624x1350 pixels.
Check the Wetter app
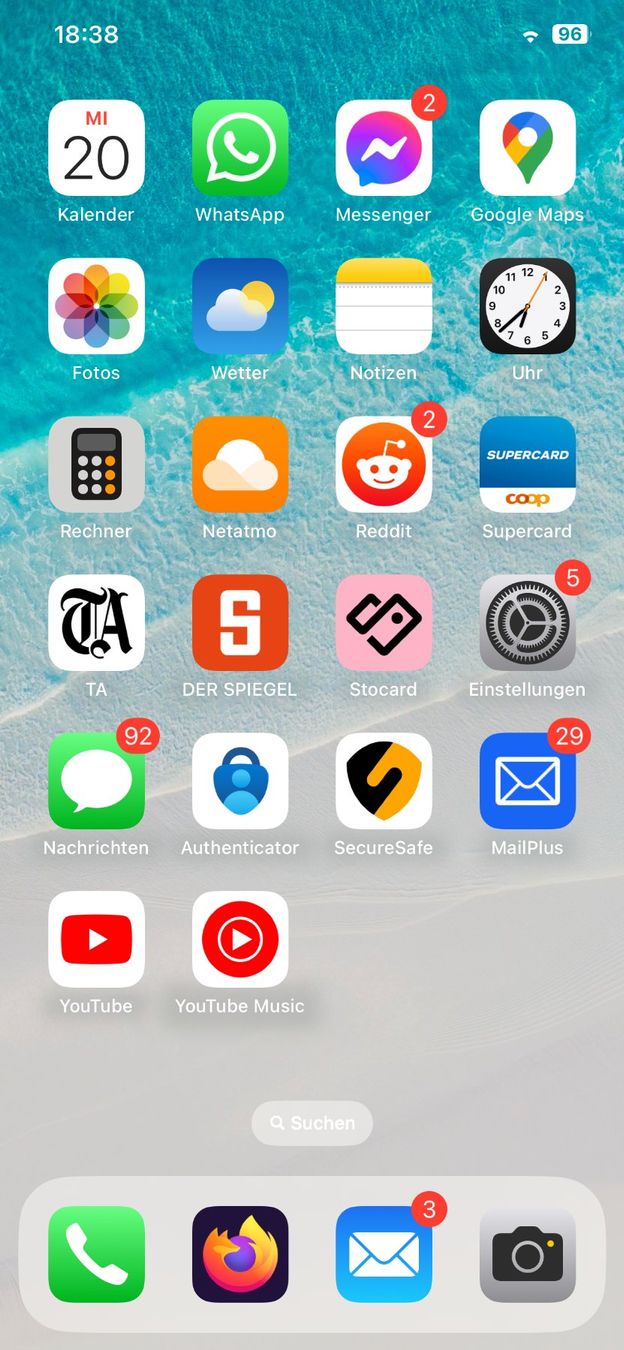coord(240,306)
